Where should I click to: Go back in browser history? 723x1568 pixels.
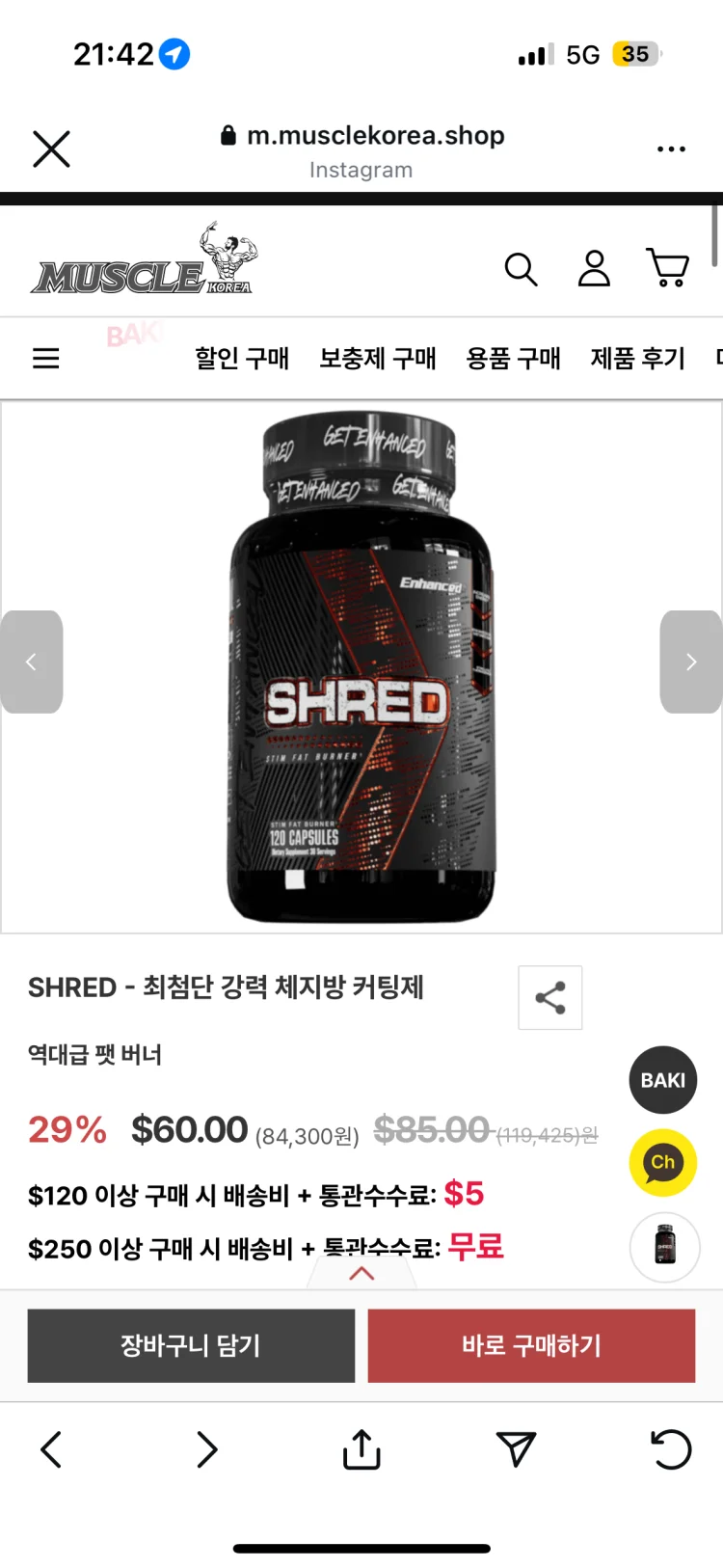pos(51,1449)
